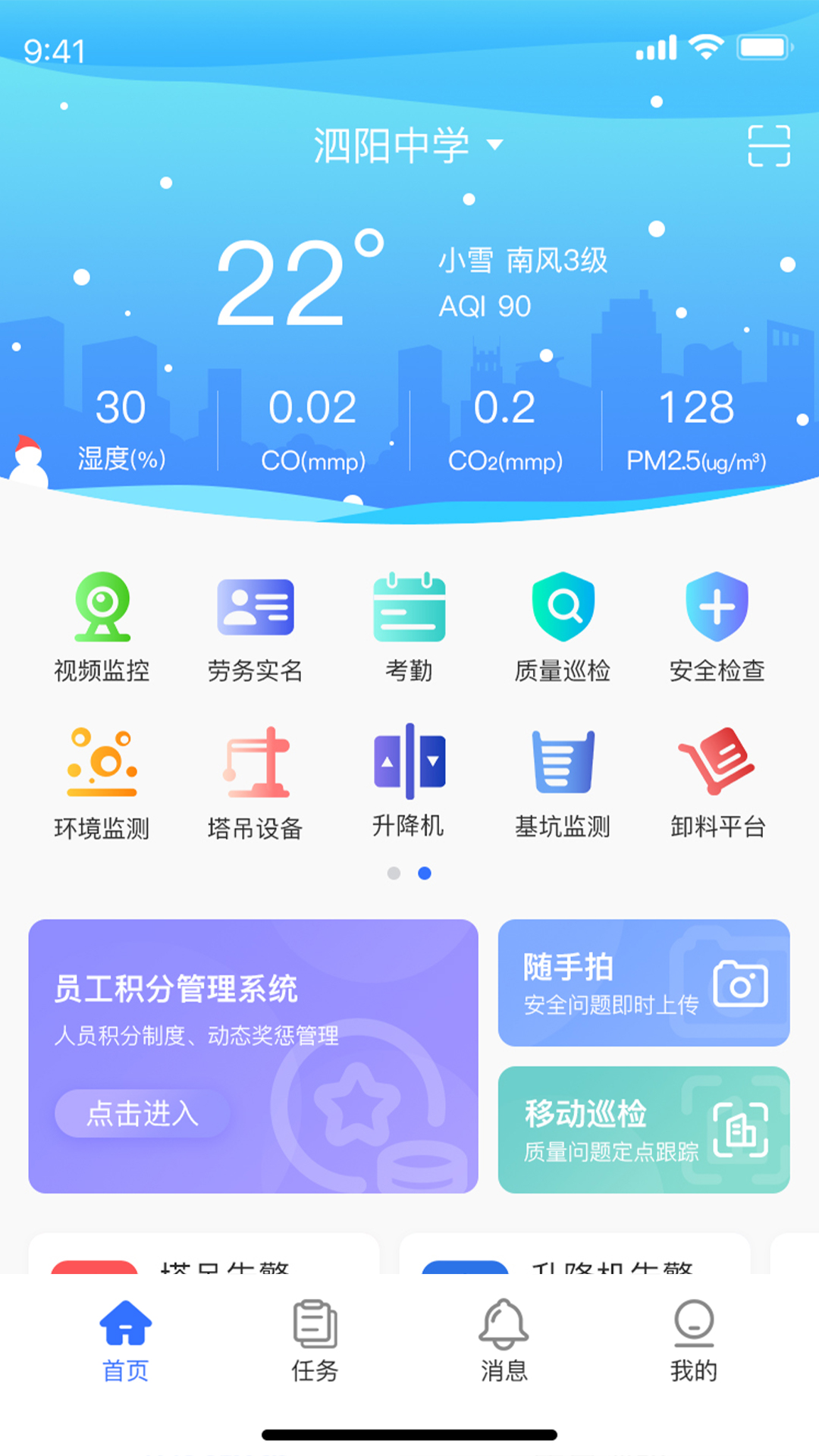Viewport: 819px width, 1456px height.
Task: Open the 考勤 attendance module
Action: 409,626
